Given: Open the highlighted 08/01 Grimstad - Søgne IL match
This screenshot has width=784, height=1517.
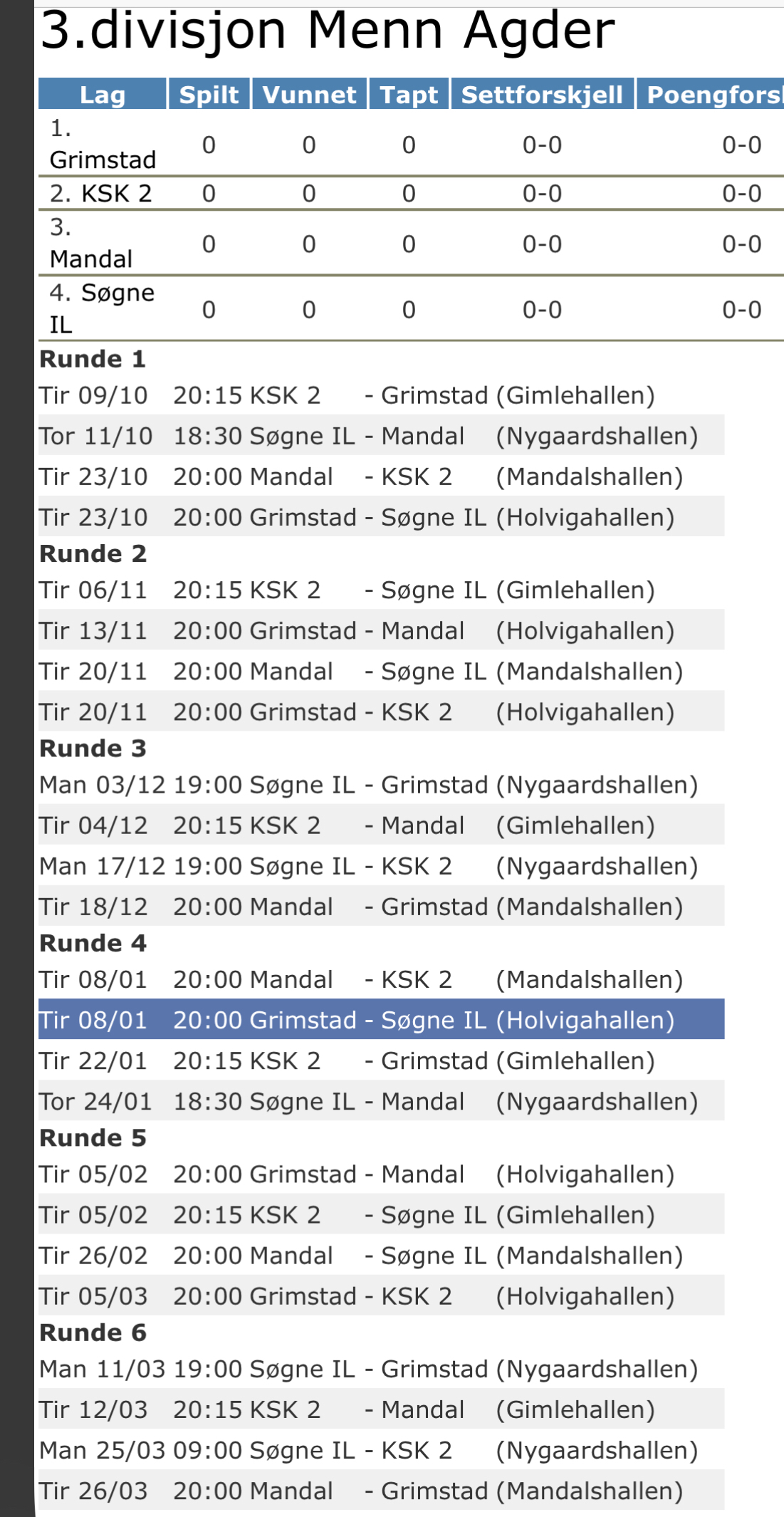Looking at the screenshot, I should click(381, 1020).
